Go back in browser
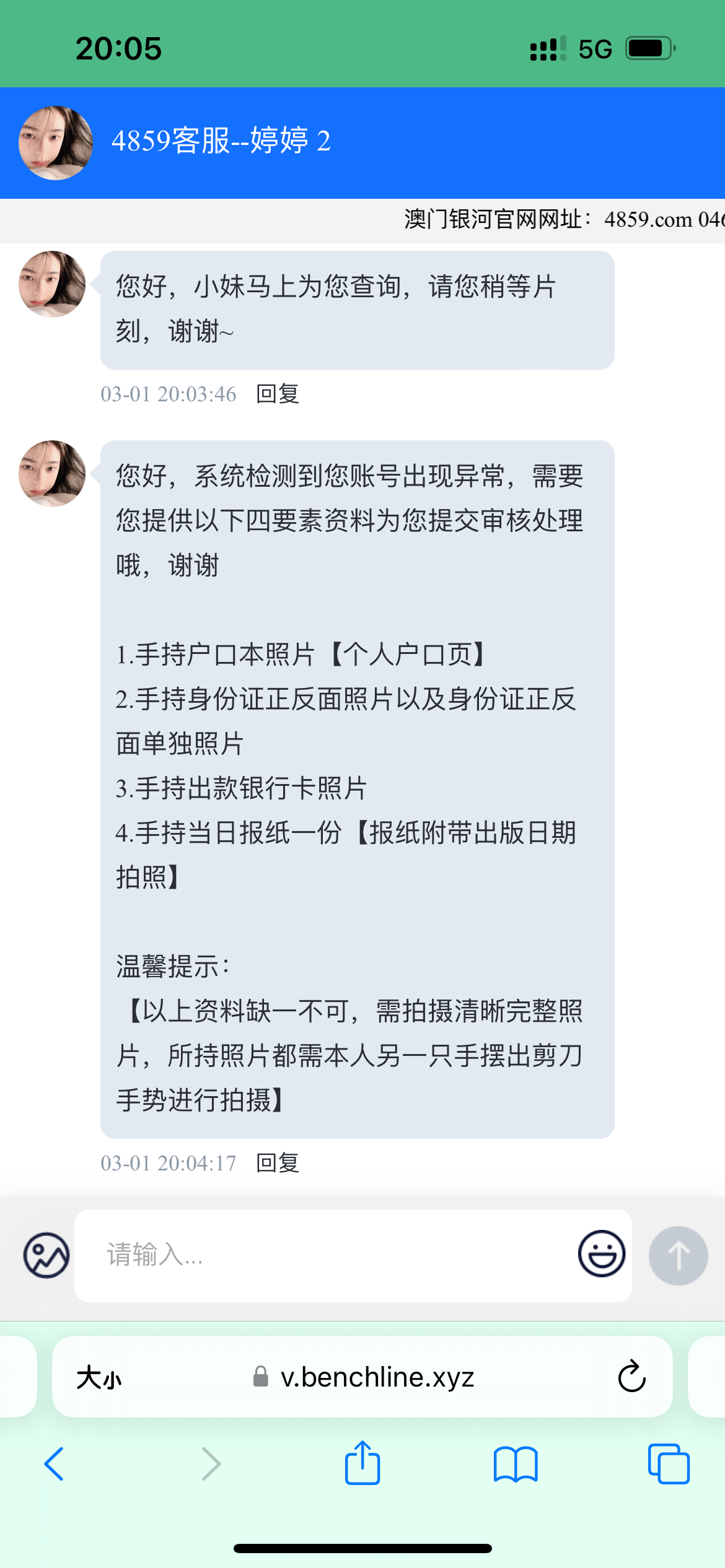725x1568 pixels. click(x=54, y=1464)
